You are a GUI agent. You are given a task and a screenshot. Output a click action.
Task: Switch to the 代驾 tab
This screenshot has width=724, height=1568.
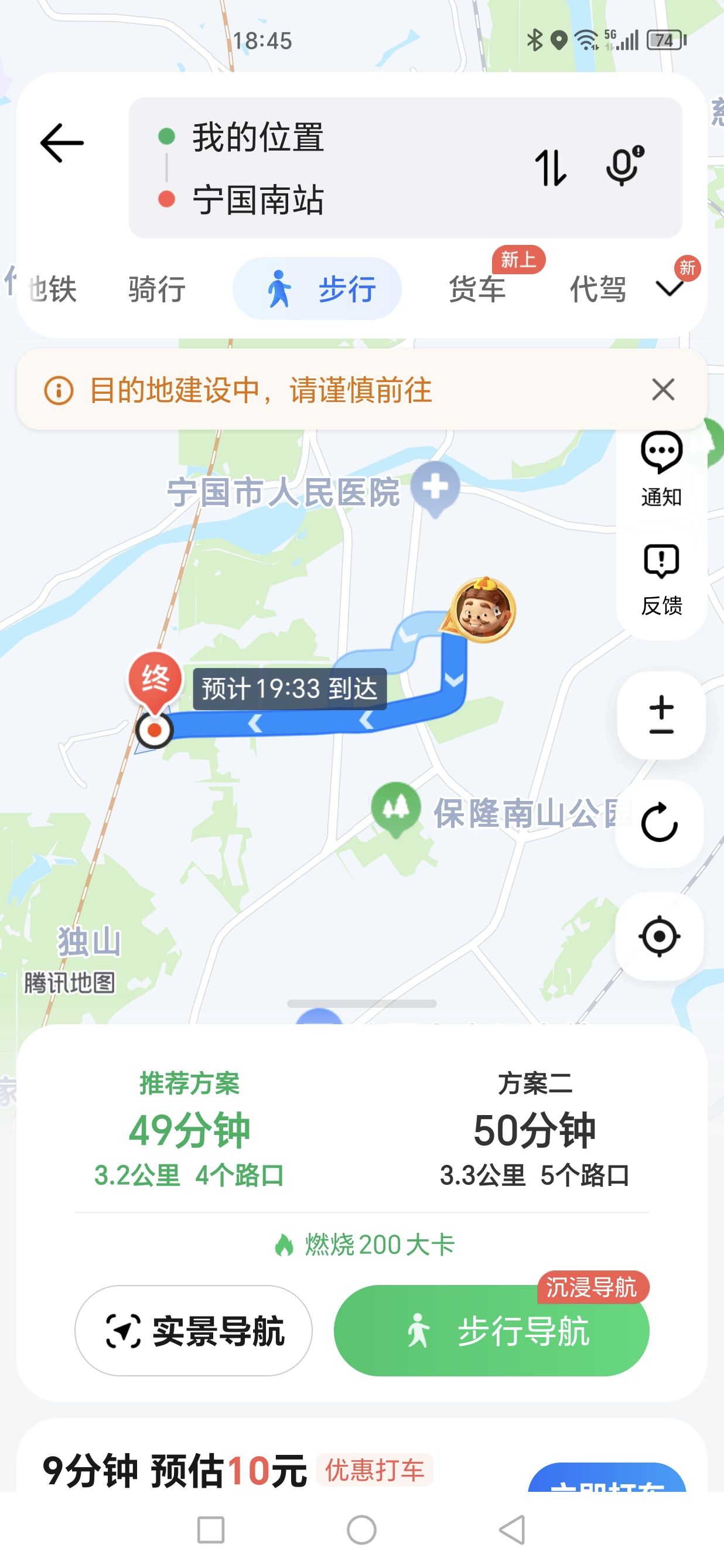click(597, 288)
